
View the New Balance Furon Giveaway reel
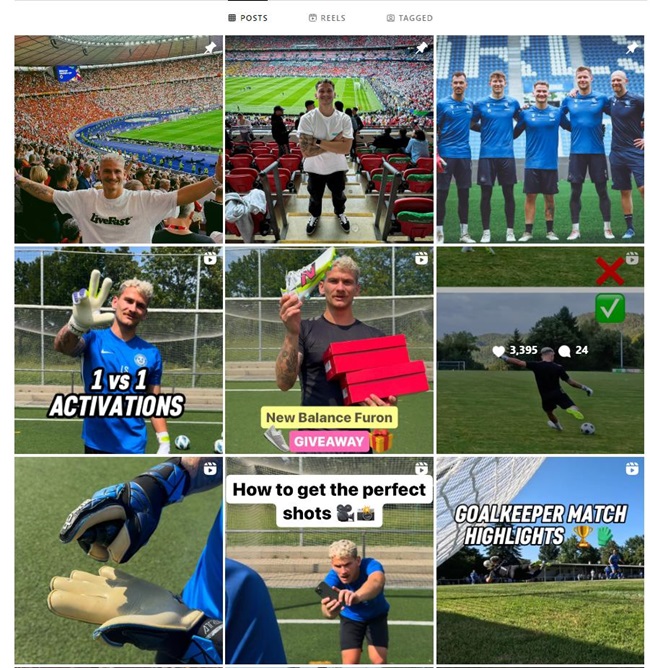tap(329, 350)
